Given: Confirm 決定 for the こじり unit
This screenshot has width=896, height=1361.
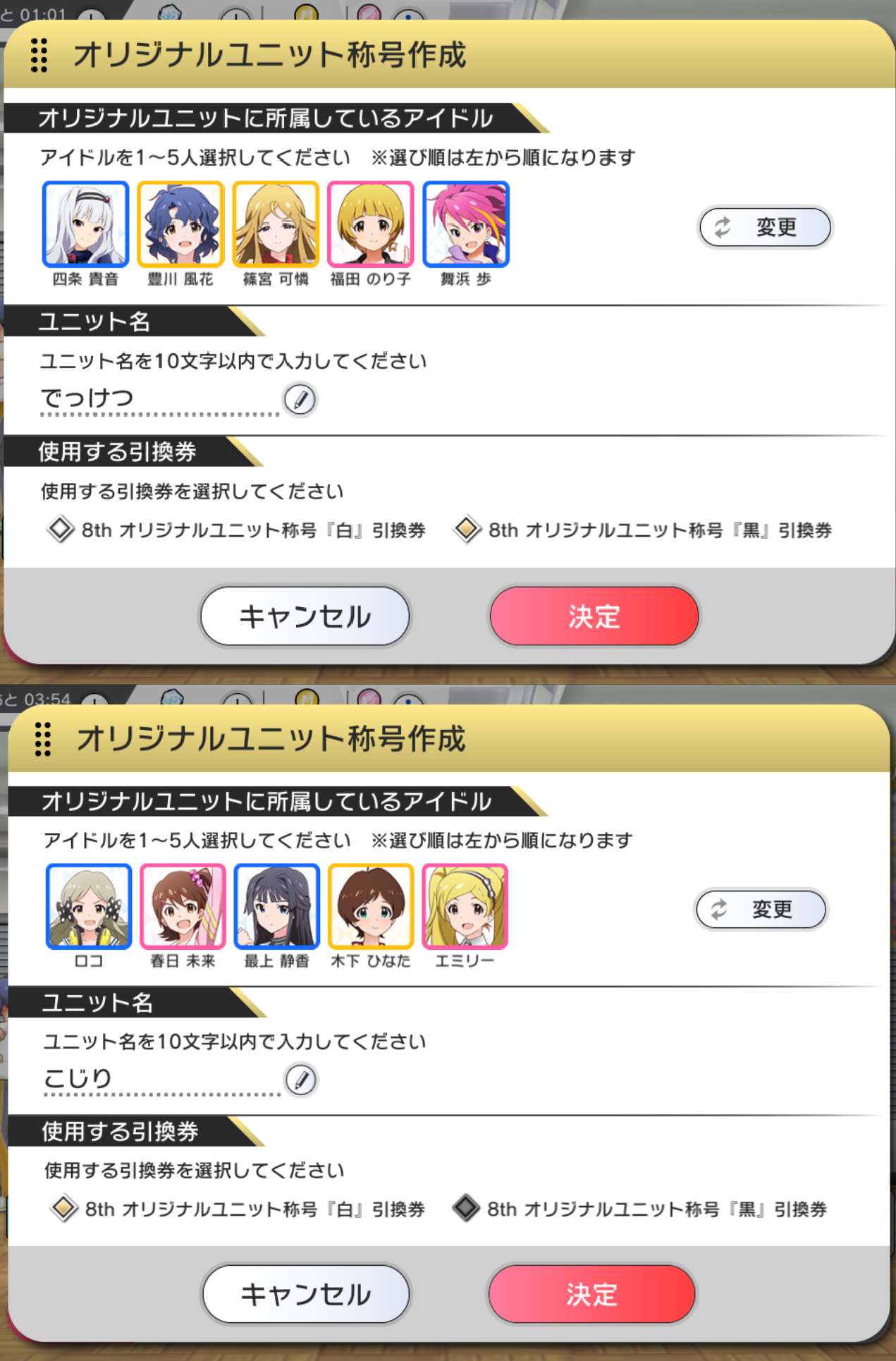Looking at the screenshot, I should [x=591, y=1294].
